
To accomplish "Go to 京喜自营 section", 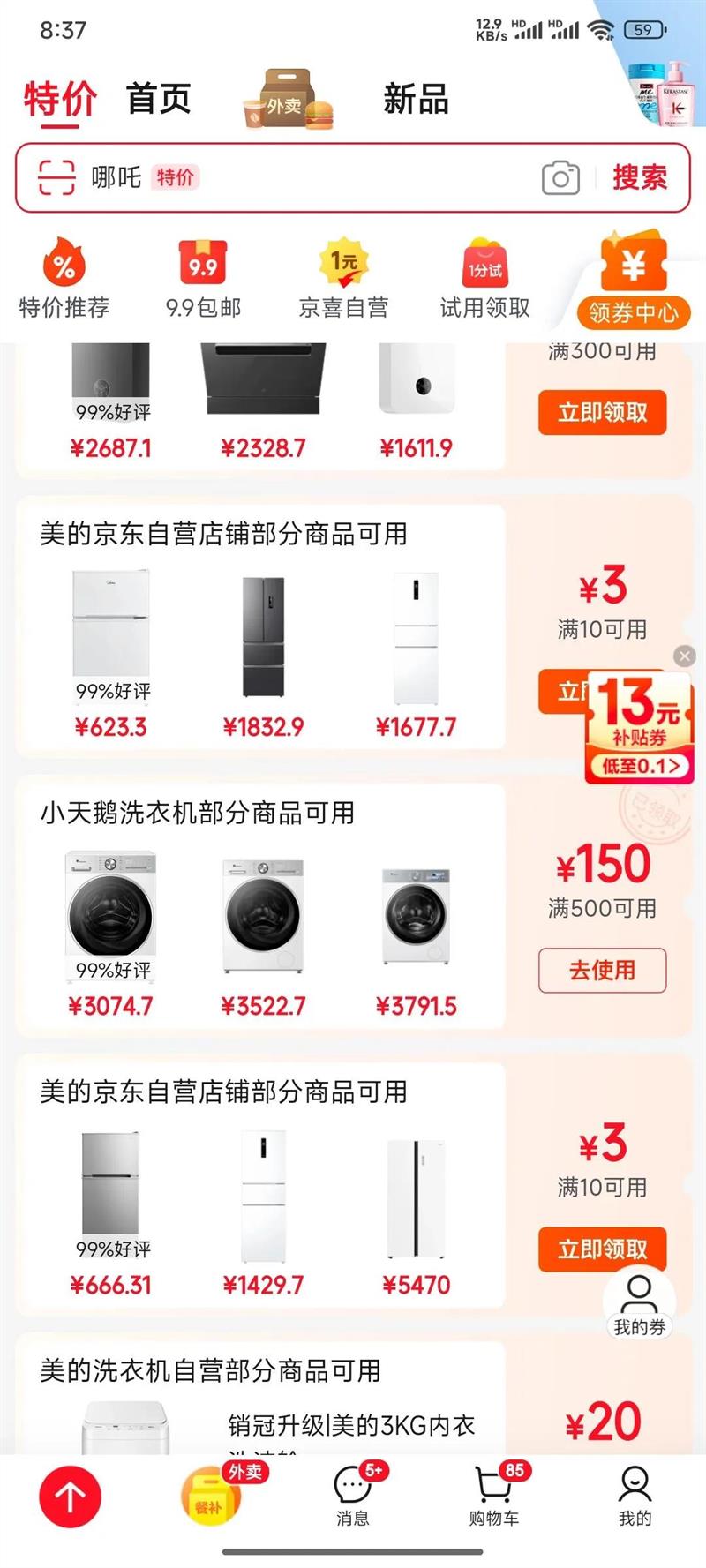I will (343, 278).
